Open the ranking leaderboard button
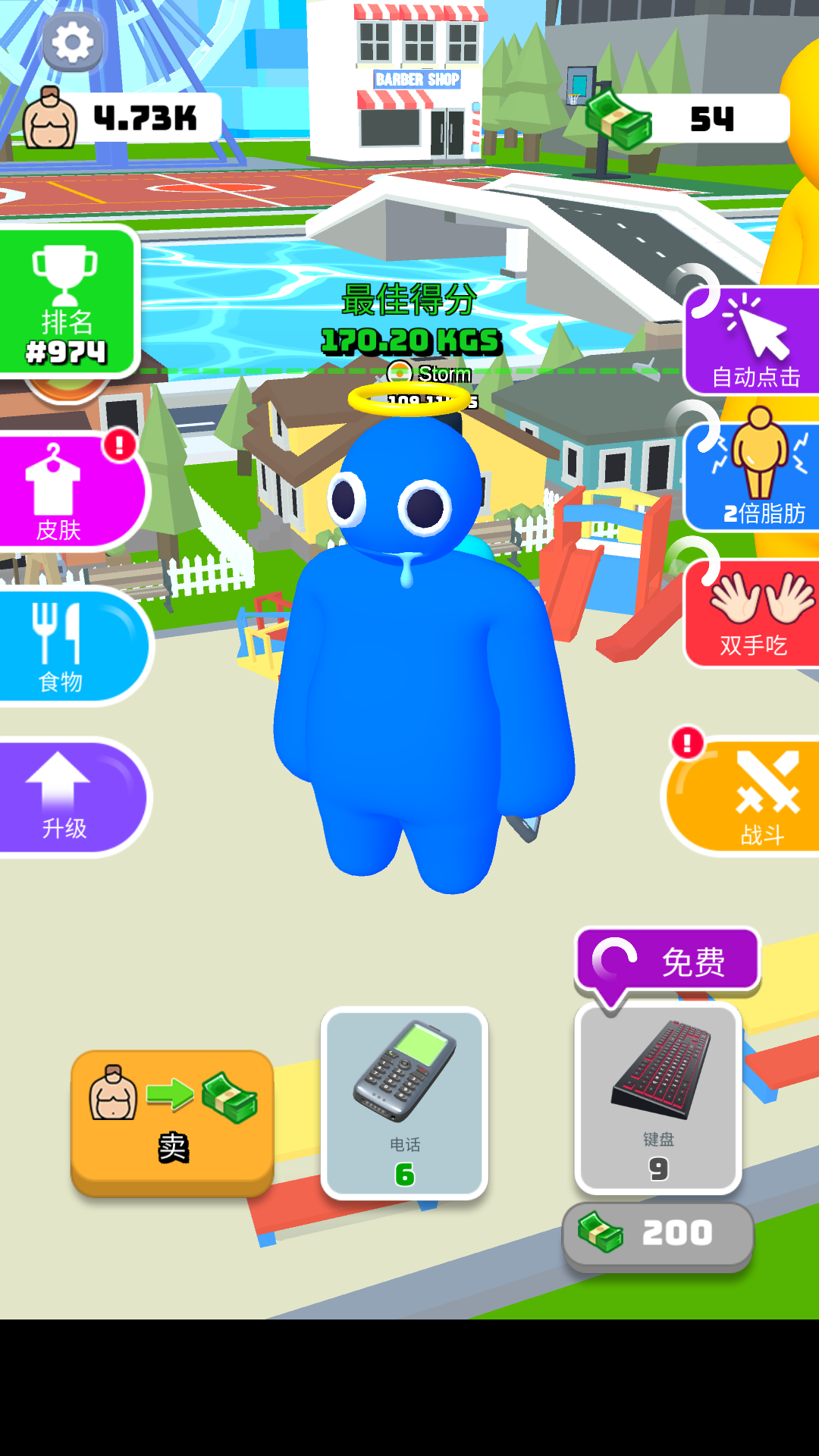 [x=67, y=303]
